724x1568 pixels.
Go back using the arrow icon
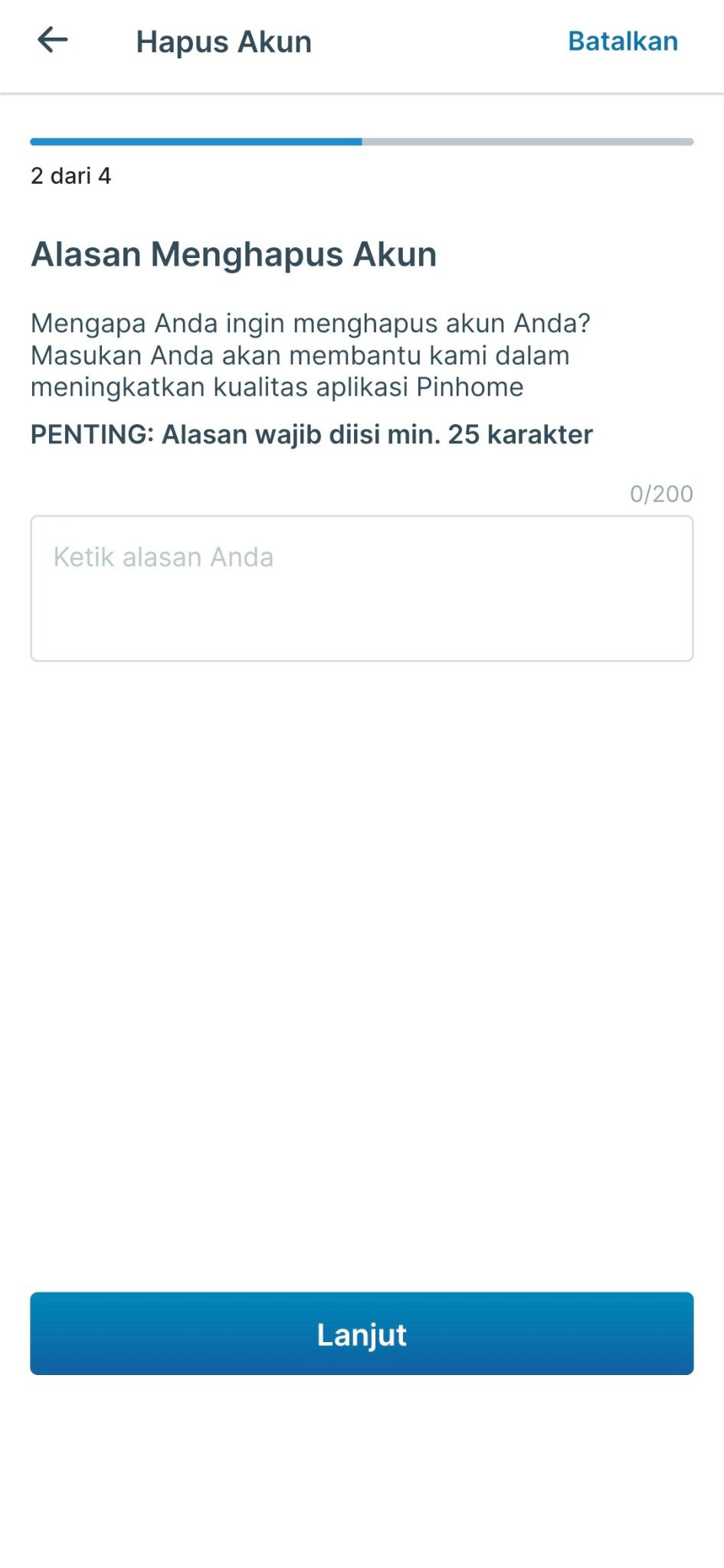coord(53,41)
